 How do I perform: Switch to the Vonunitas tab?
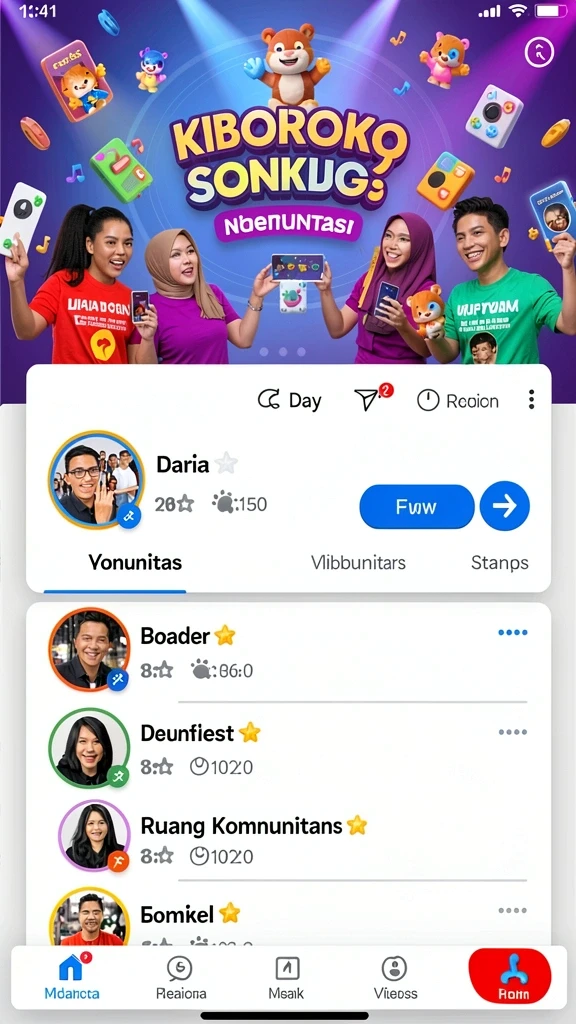[x=135, y=562]
